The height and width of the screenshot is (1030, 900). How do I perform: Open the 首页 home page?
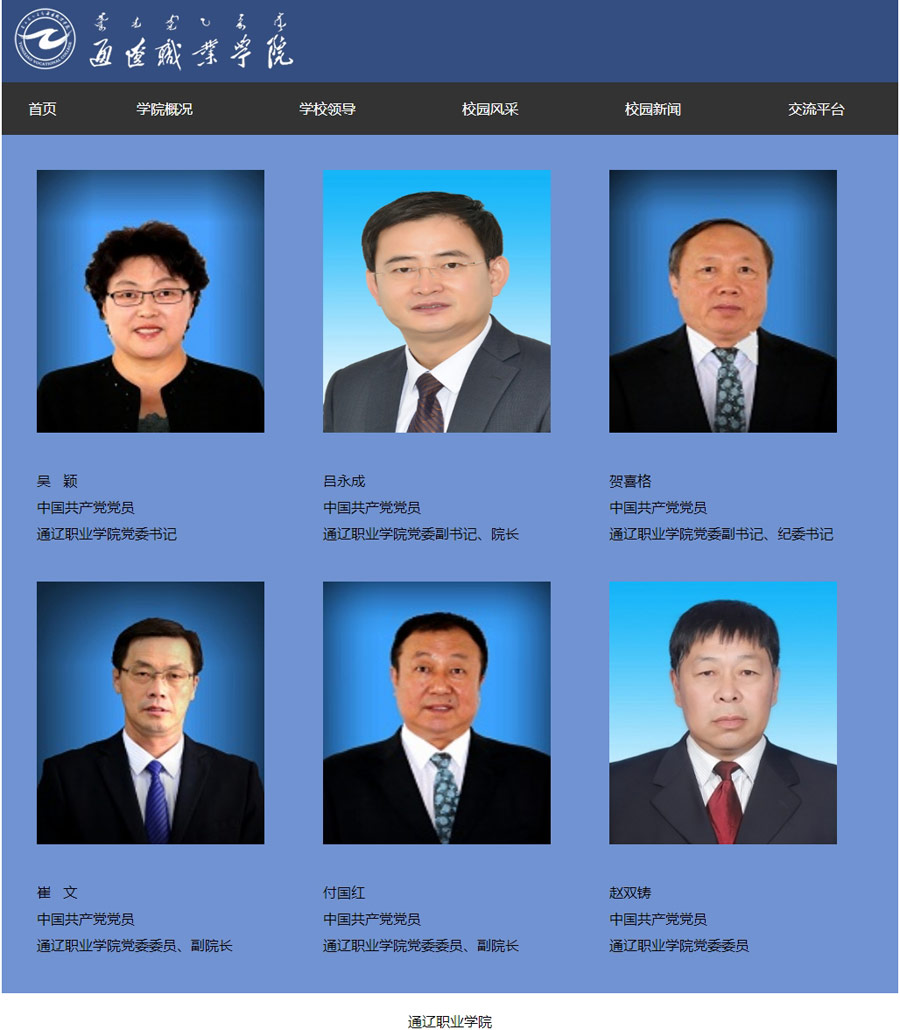(42, 109)
